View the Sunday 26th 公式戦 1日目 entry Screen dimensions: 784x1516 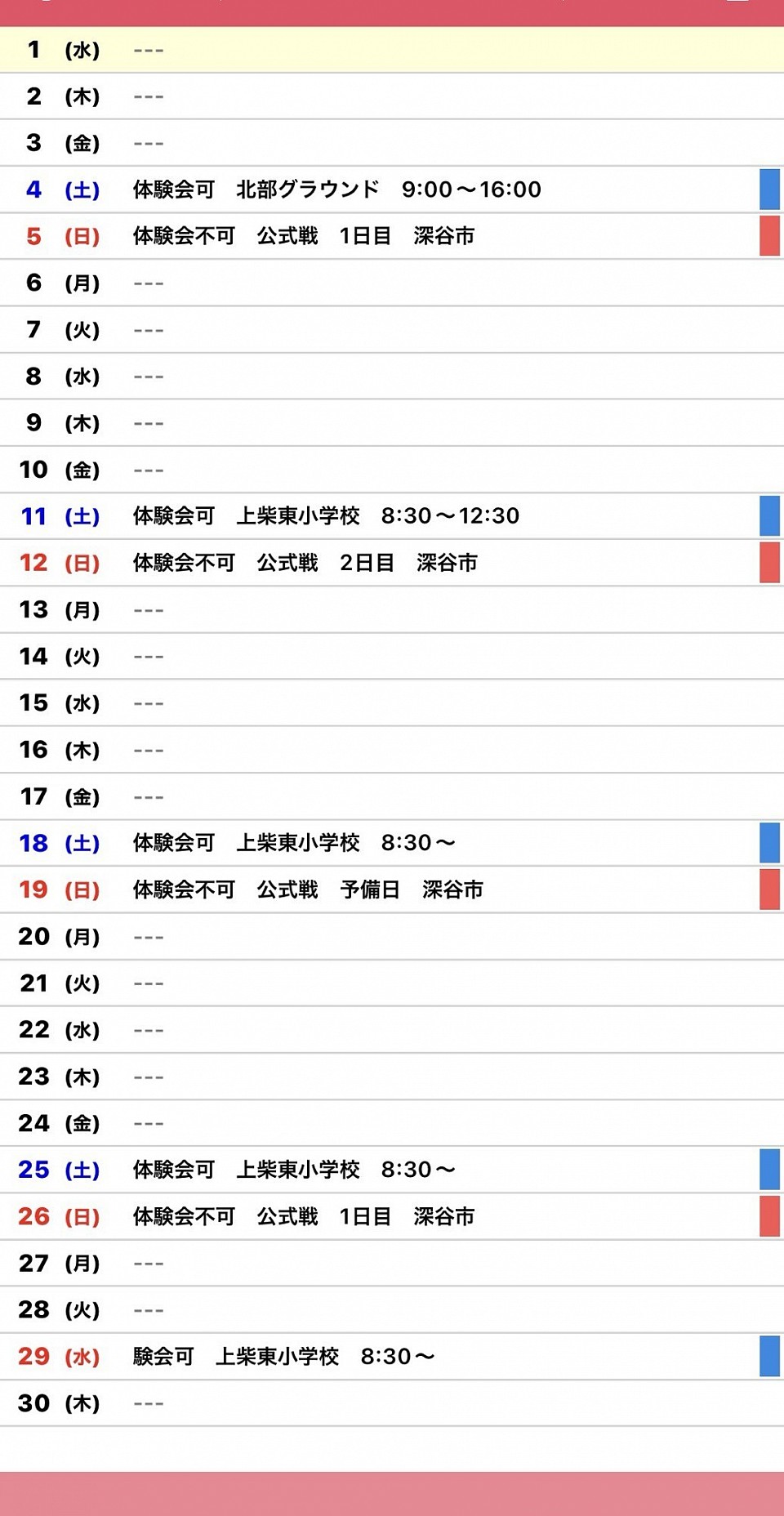click(304, 1216)
